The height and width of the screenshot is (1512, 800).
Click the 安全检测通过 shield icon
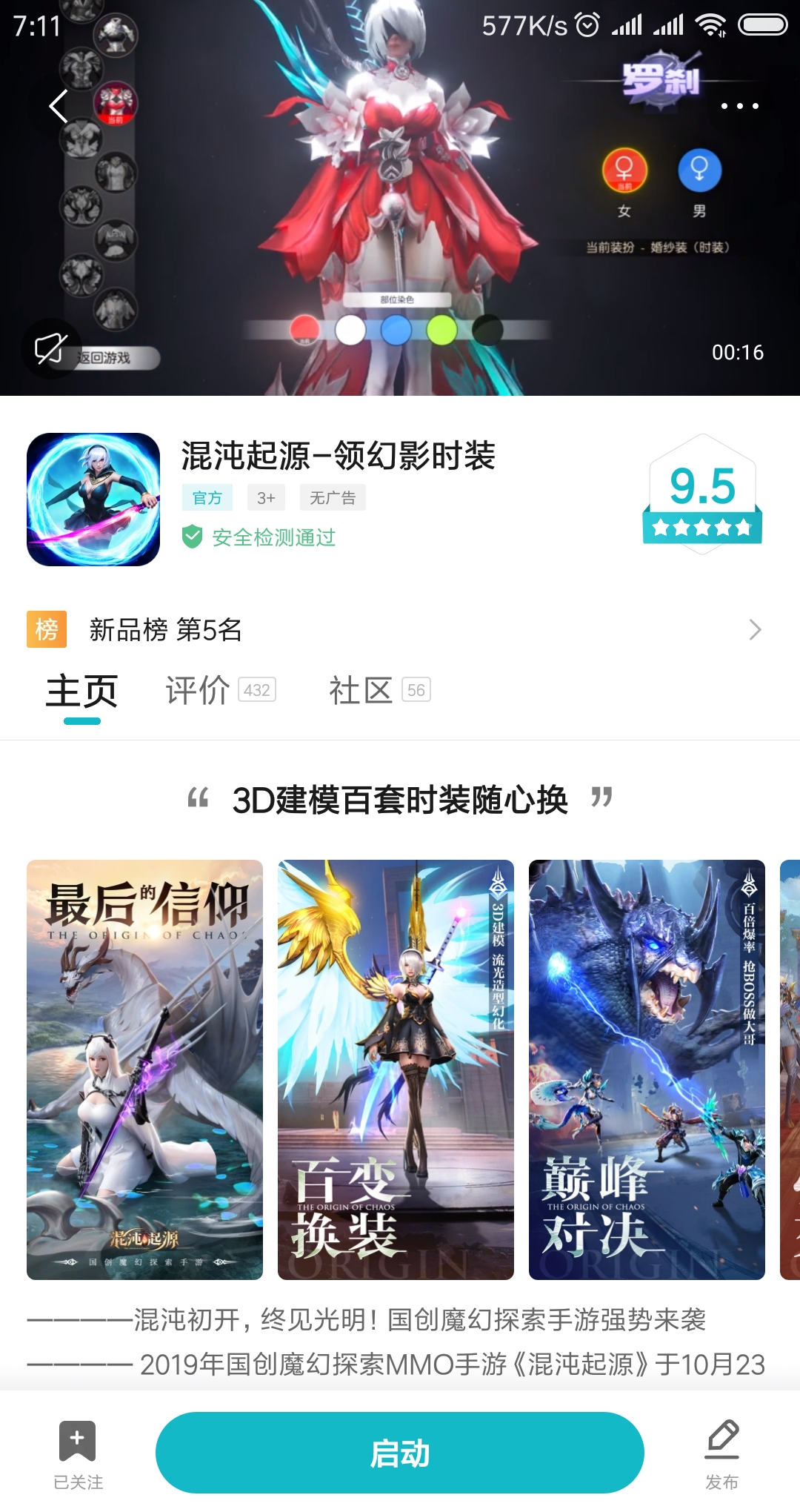coord(193,537)
